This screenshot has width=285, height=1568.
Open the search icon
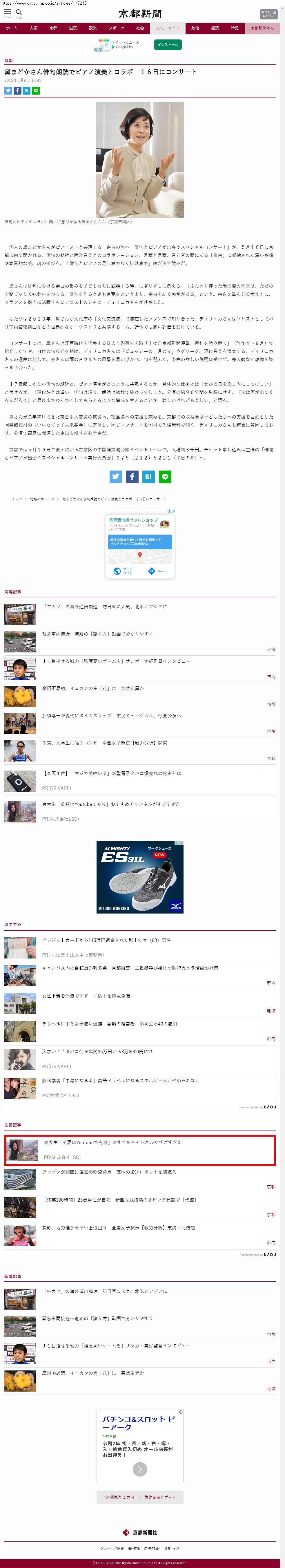tap(19, 13)
